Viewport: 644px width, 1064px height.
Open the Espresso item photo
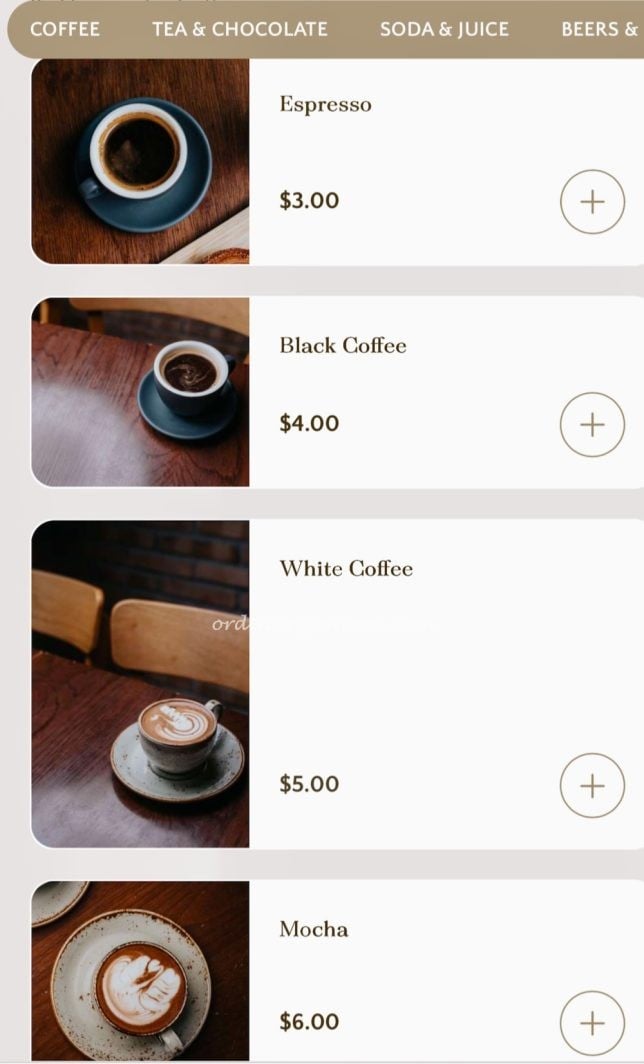tap(140, 161)
